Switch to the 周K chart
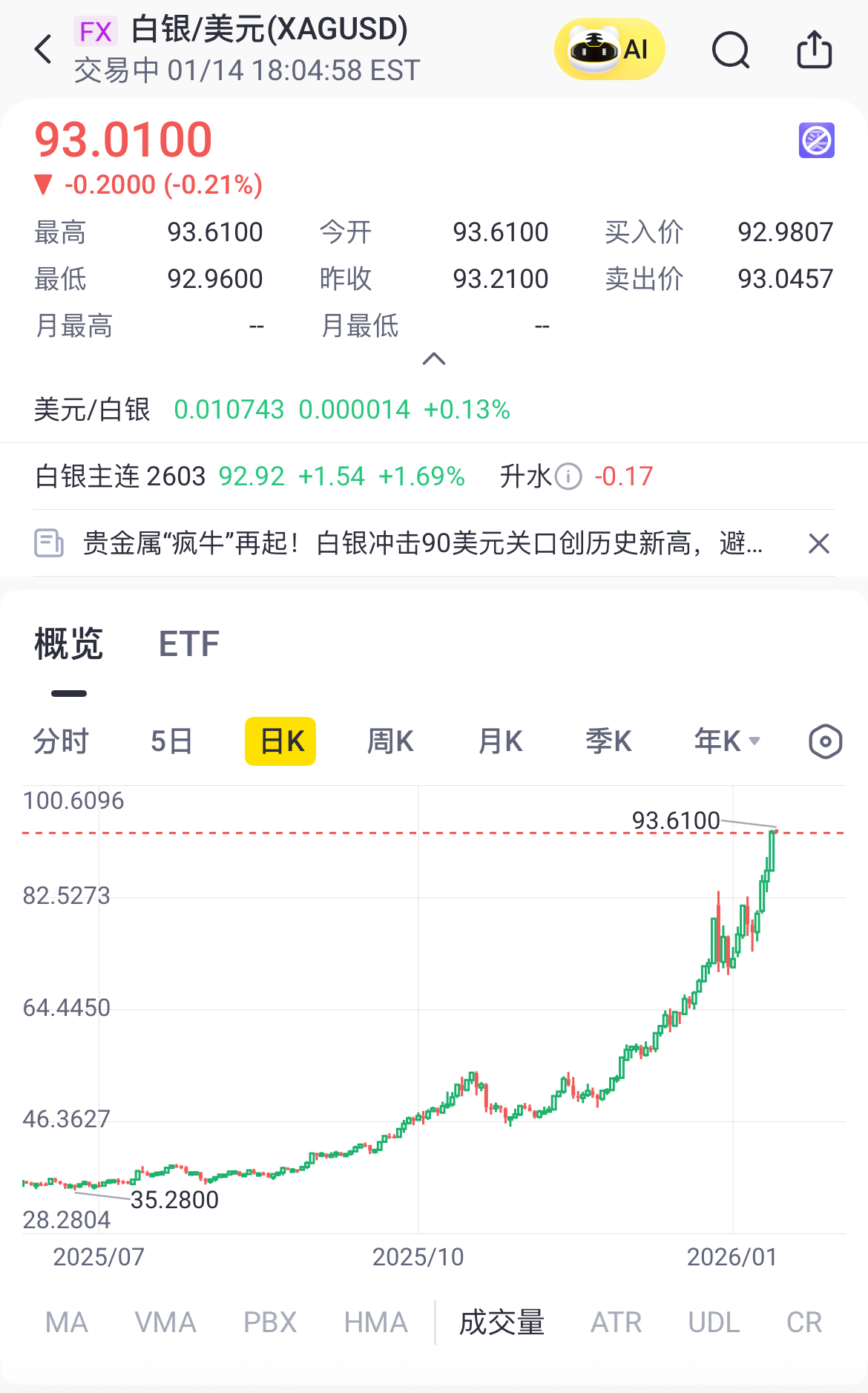868x1393 pixels. (390, 741)
